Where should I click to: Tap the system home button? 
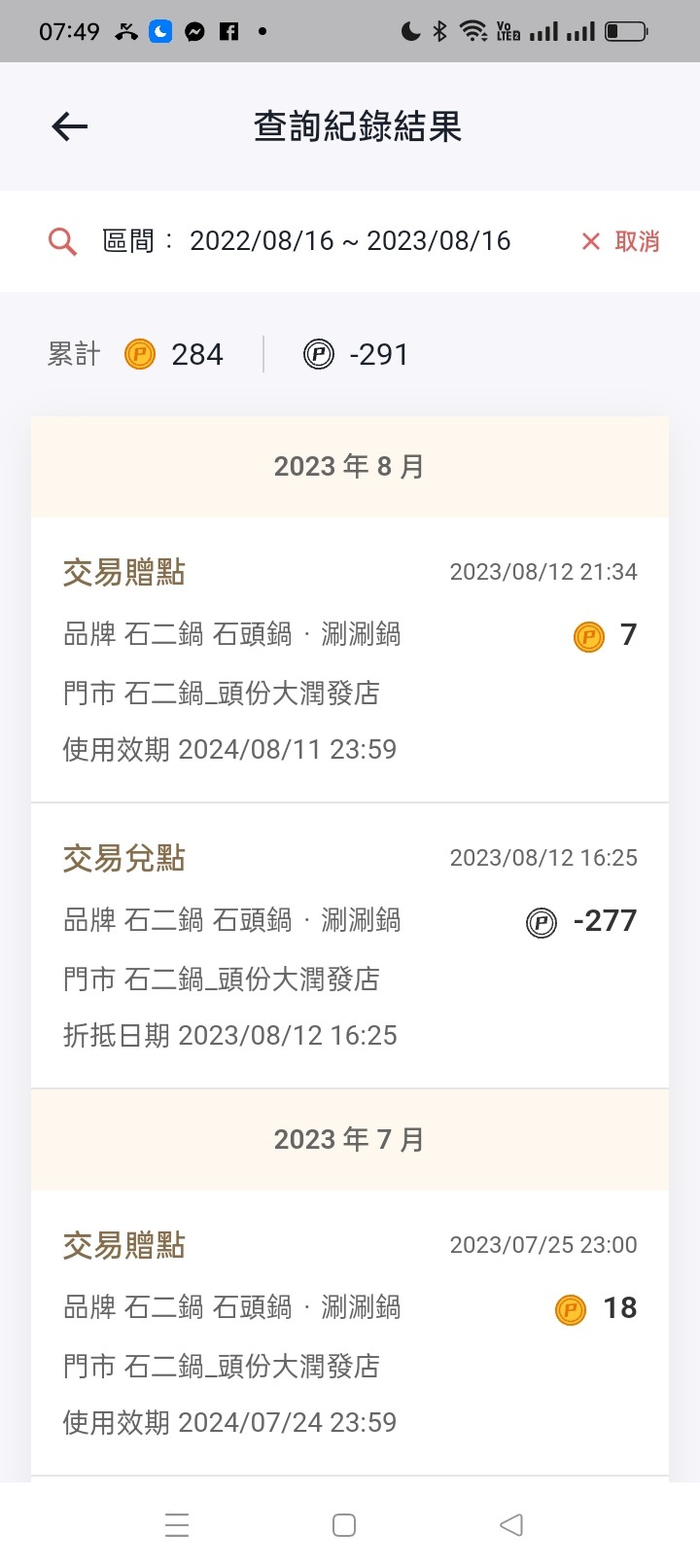[344, 1525]
